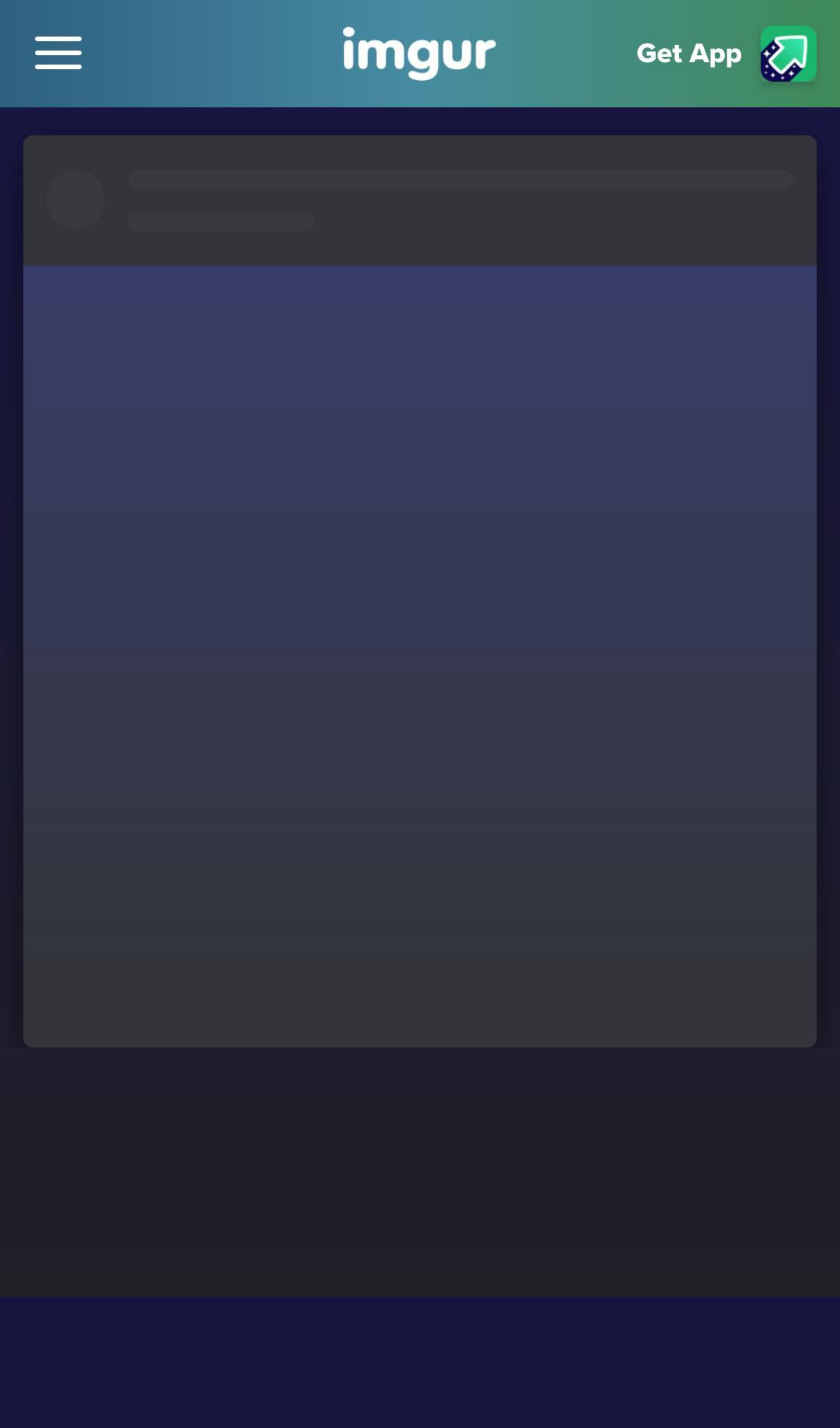Tap Get App to install the app
The width and height of the screenshot is (840, 1428).
pos(688,53)
